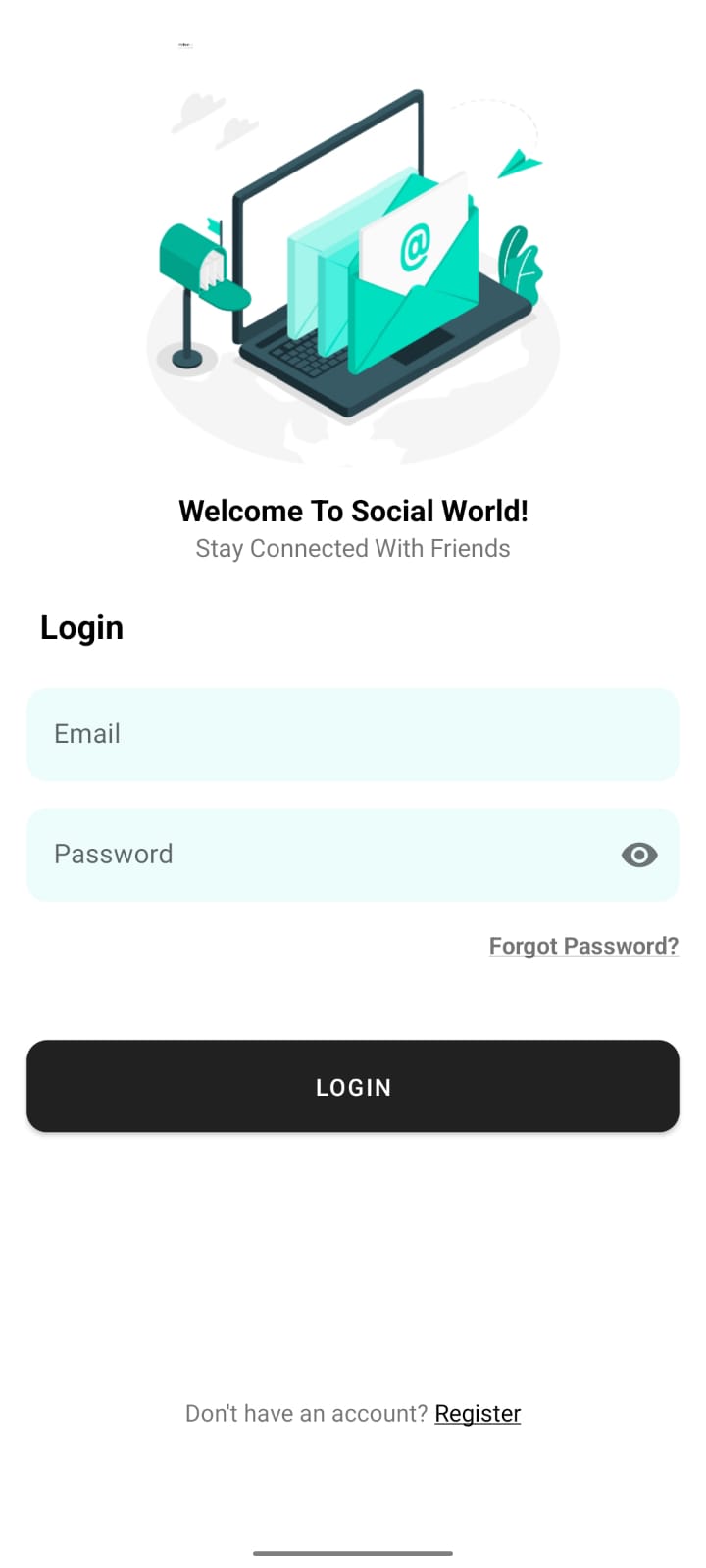Show the password using the eye icon
The image size is (706, 1568).
coord(639,855)
